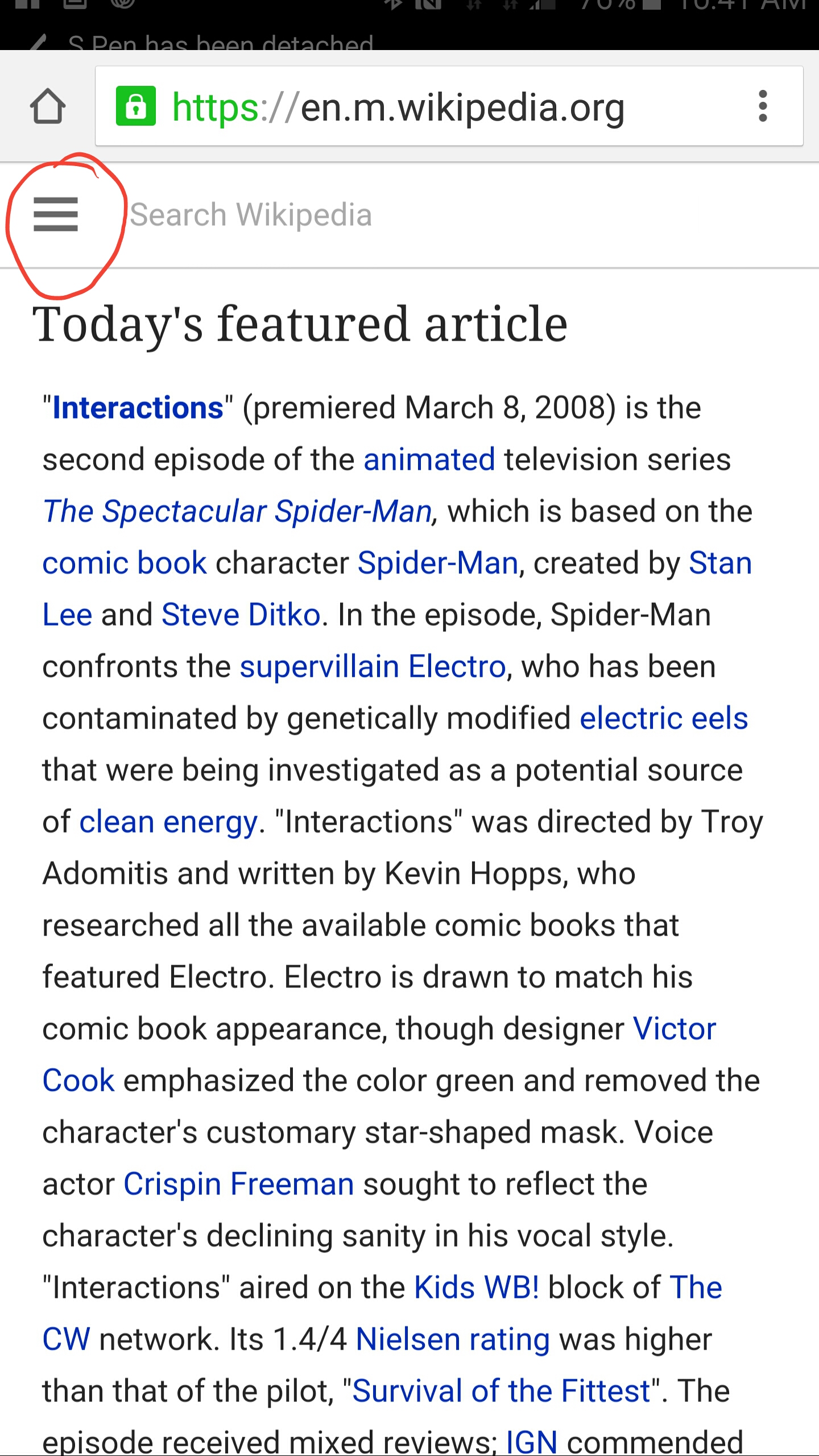Open the bold Interactions article link

(x=138, y=408)
